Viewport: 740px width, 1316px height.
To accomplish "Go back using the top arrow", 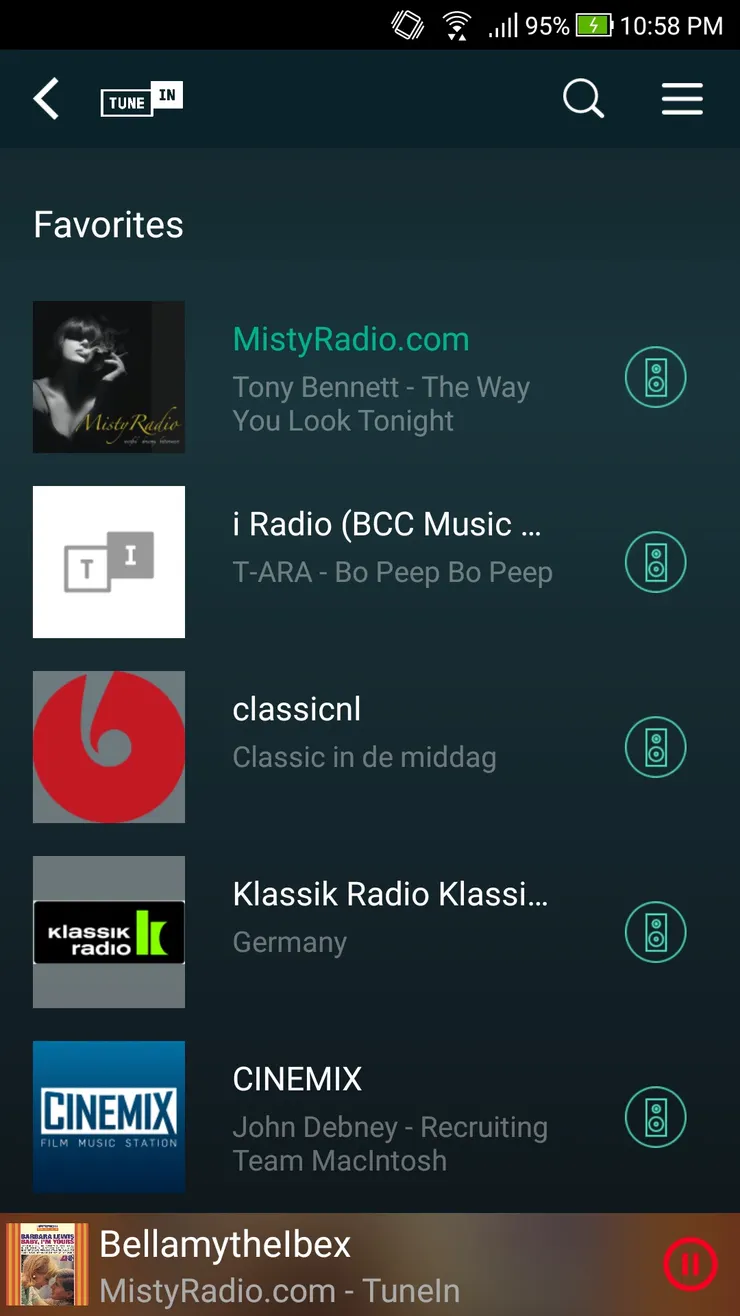I will (x=46, y=99).
